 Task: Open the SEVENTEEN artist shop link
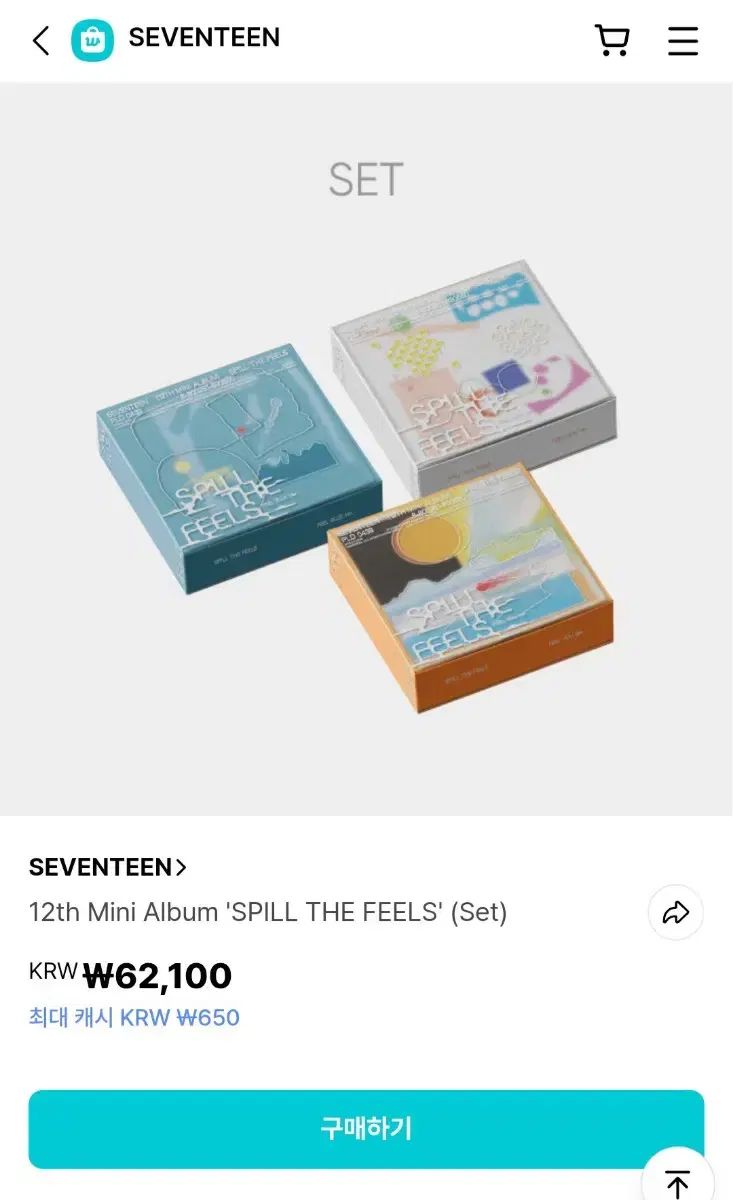pos(108,867)
